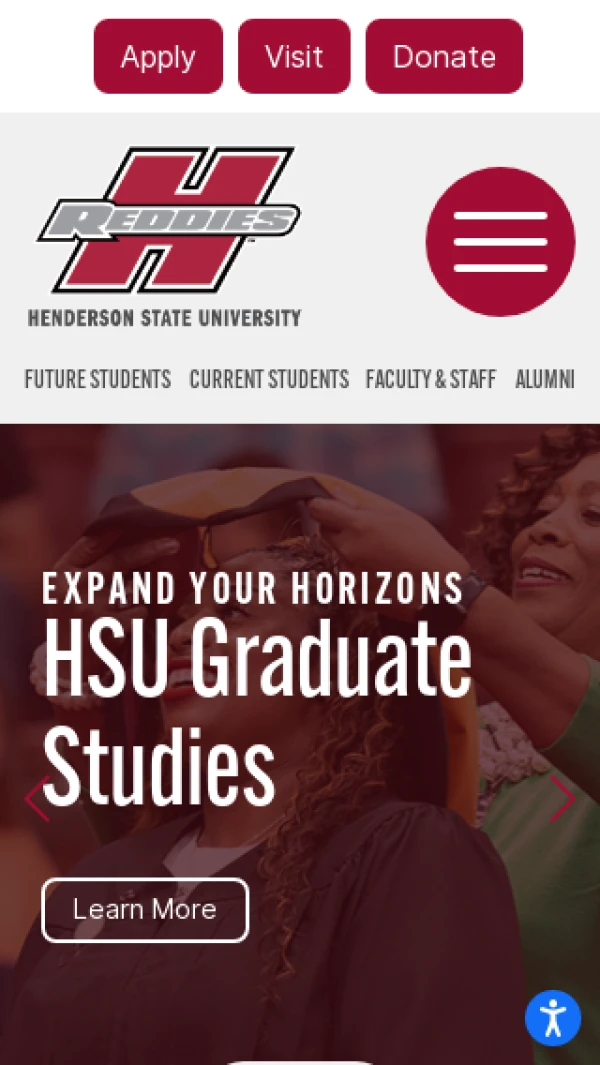Open the Alumni link
The width and height of the screenshot is (600, 1065).
[545, 380]
